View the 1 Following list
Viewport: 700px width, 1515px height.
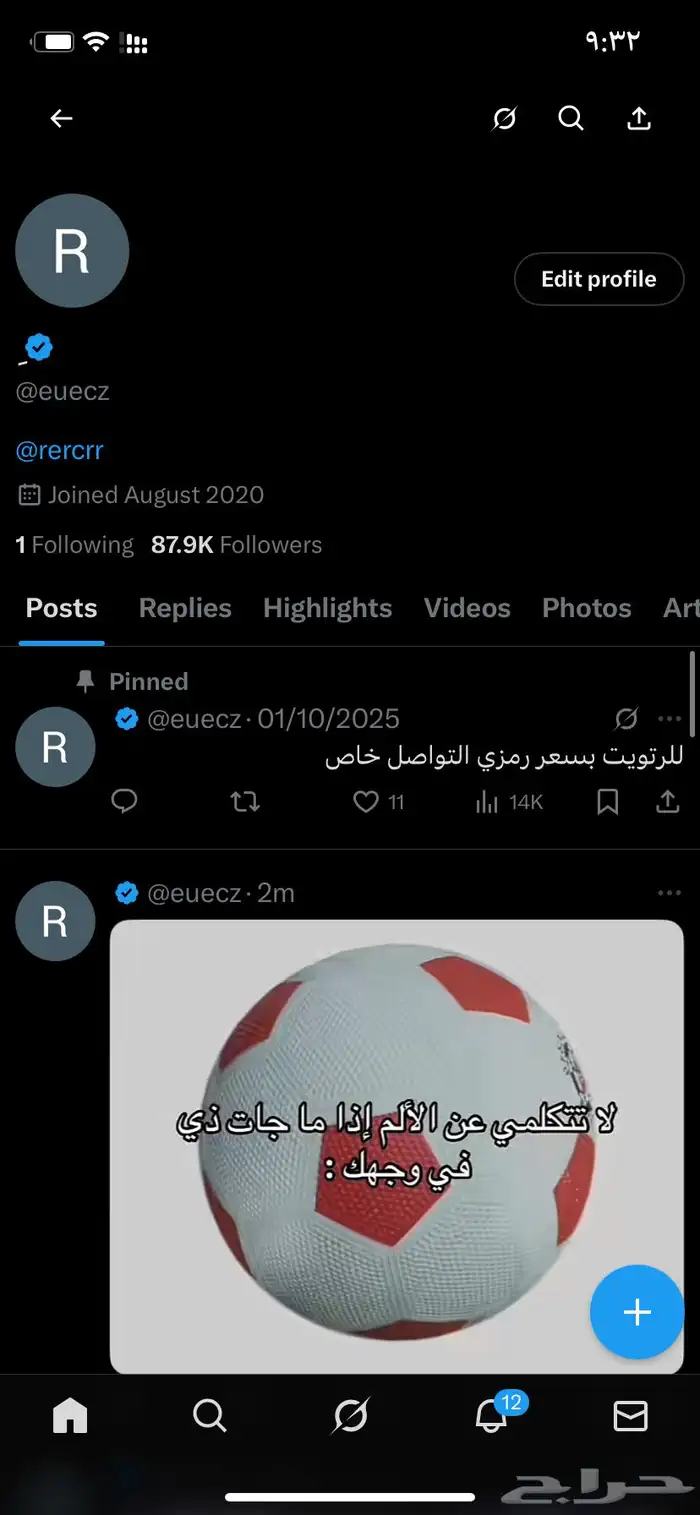pos(75,545)
